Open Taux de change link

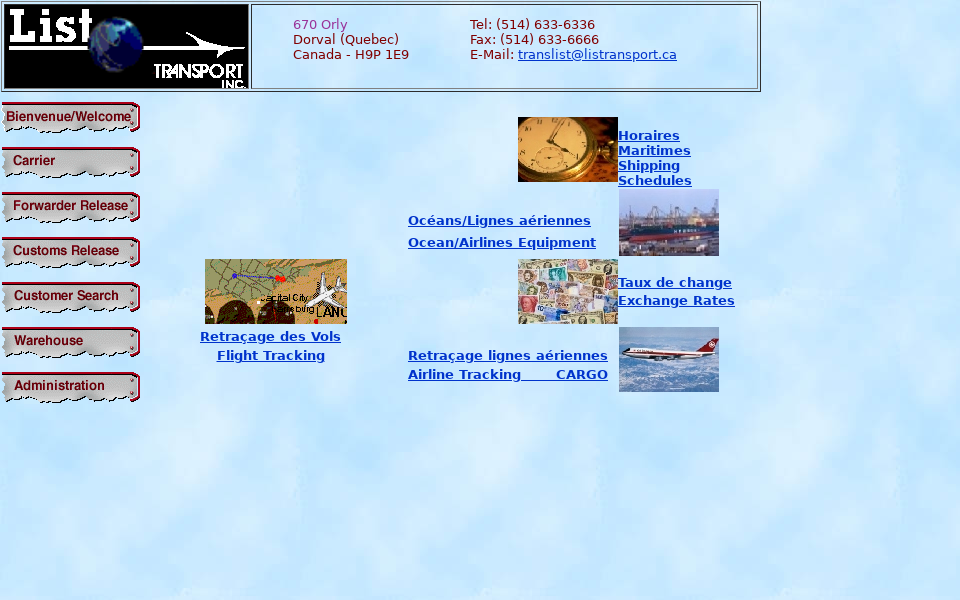[674, 283]
